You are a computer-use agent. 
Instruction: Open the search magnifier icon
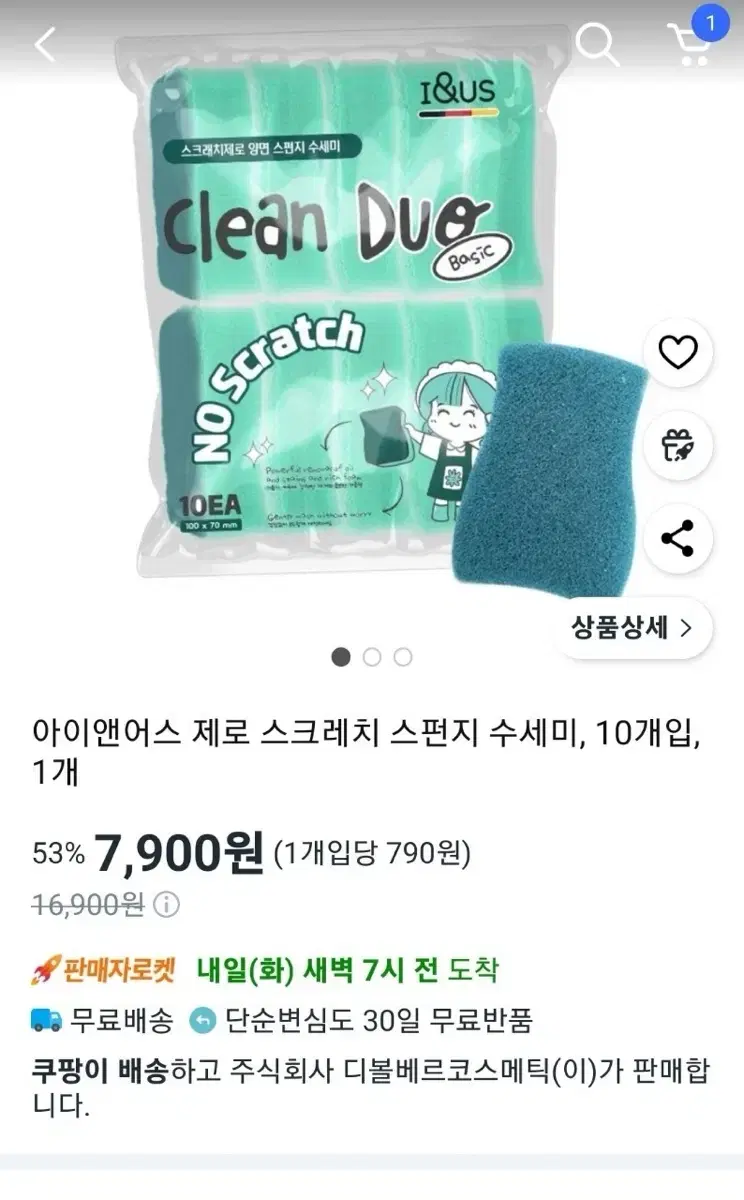[597, 44]
